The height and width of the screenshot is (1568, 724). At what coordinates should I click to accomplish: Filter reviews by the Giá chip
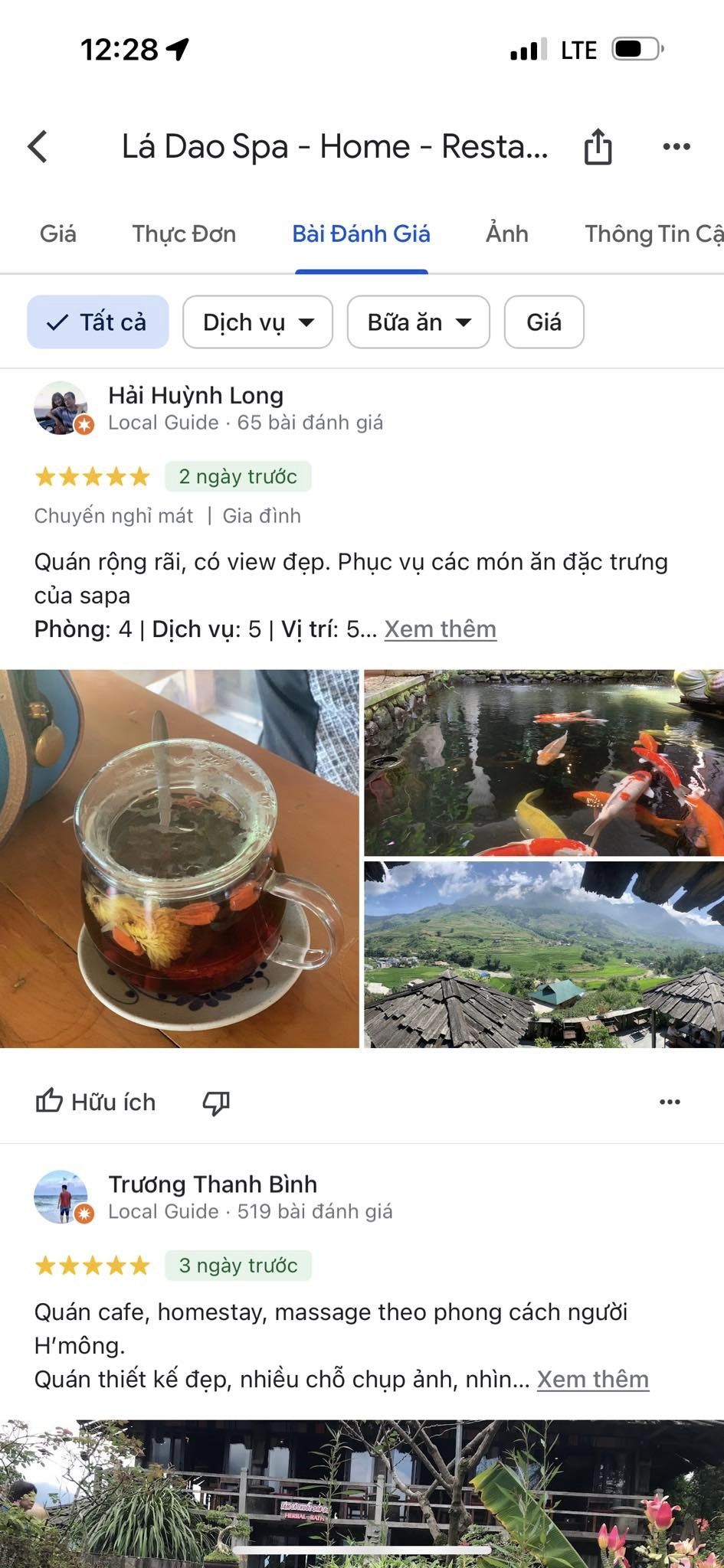pos(544,322)
